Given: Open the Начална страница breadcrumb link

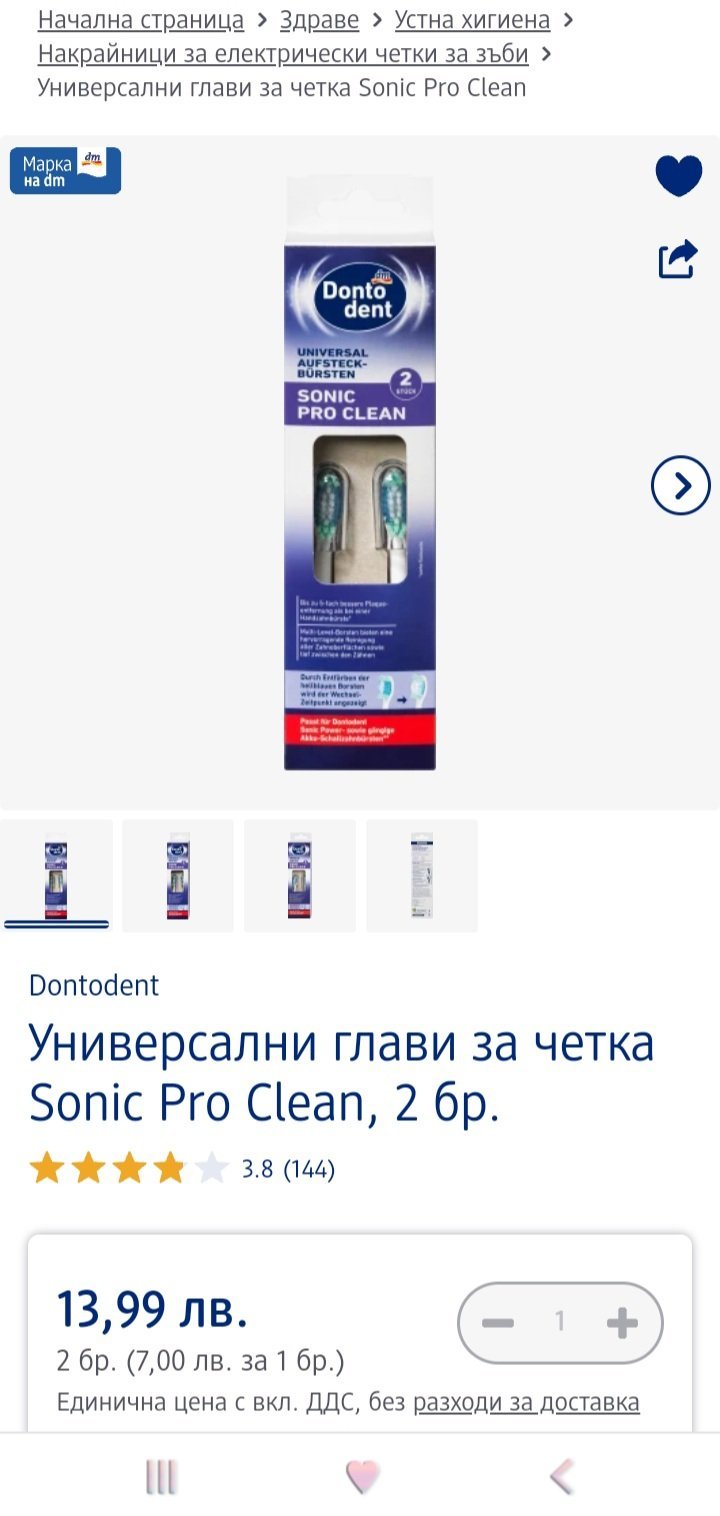Looking at the screenshot, I should click(x=140, y=19).
